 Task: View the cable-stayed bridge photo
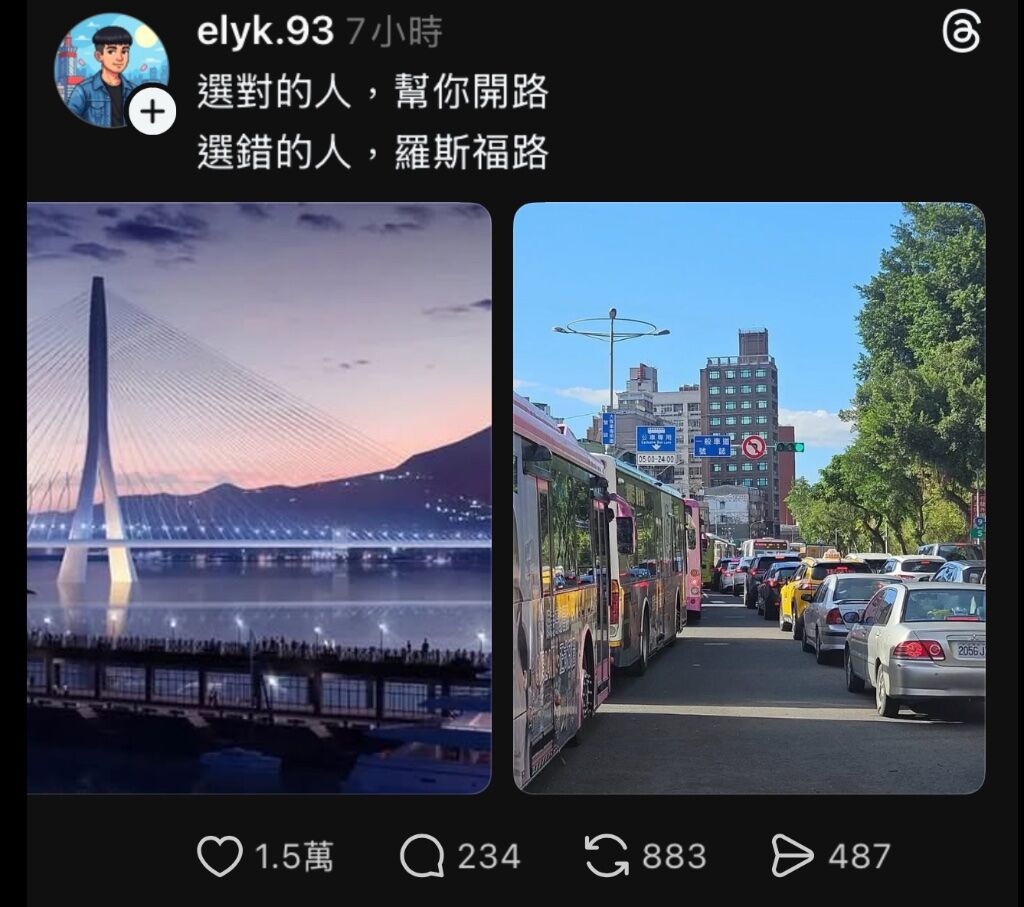coord(259,498)
